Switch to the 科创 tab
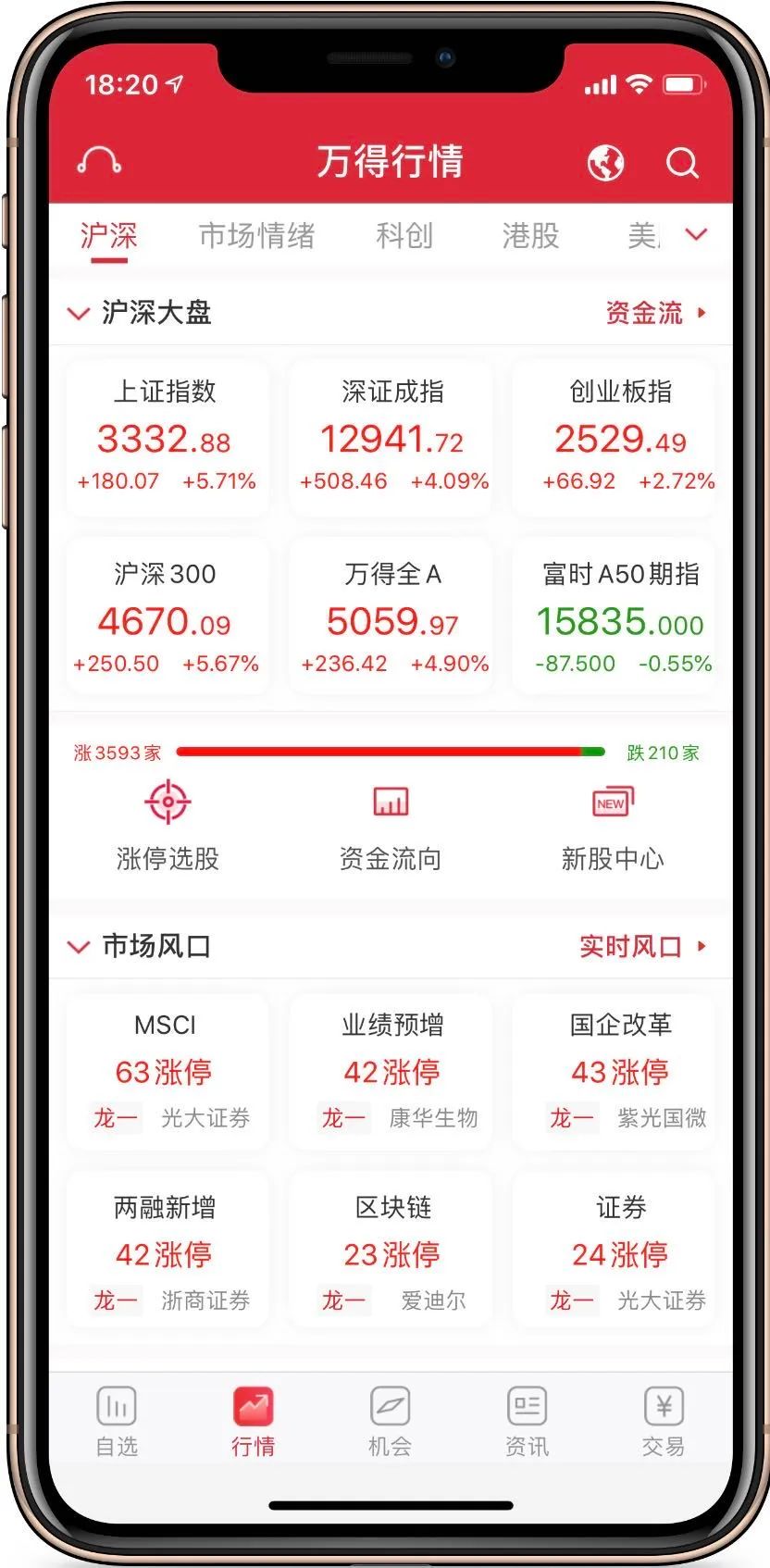This screenshot has width=770, height=1568. coord(404,235)
